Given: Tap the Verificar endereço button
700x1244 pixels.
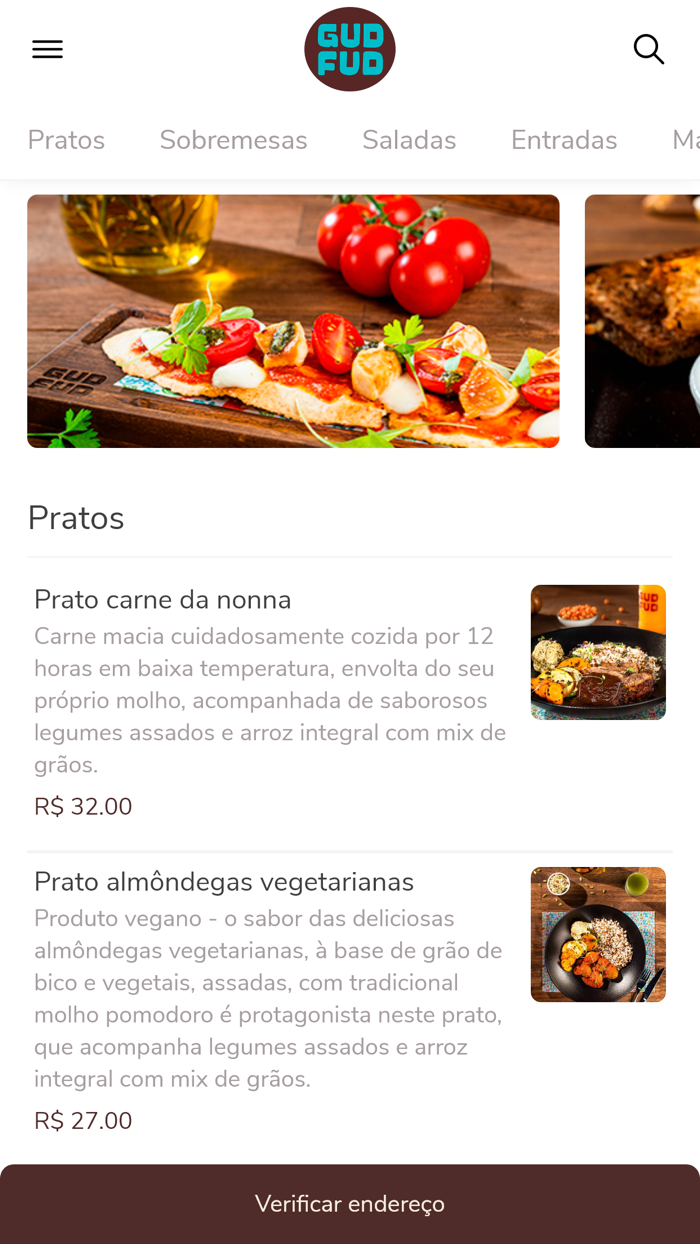Looking at the screenshot, I should coord(350,1203).
